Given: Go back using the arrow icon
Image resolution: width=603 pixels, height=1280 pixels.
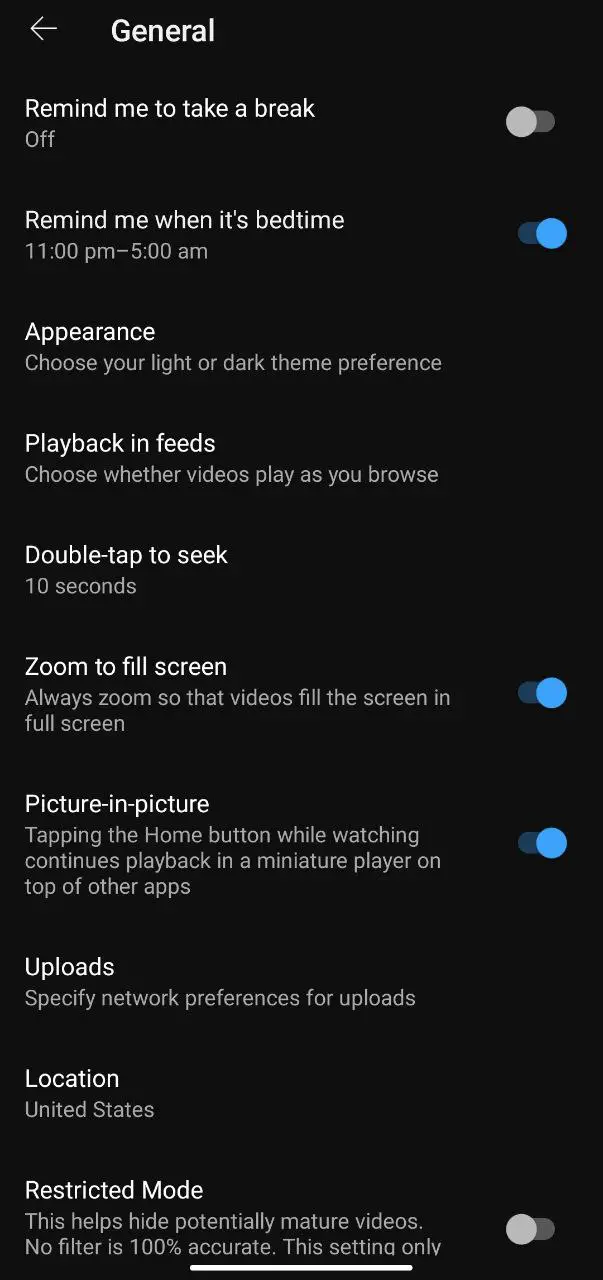Looking at the screenshot, I should point(43,30).
